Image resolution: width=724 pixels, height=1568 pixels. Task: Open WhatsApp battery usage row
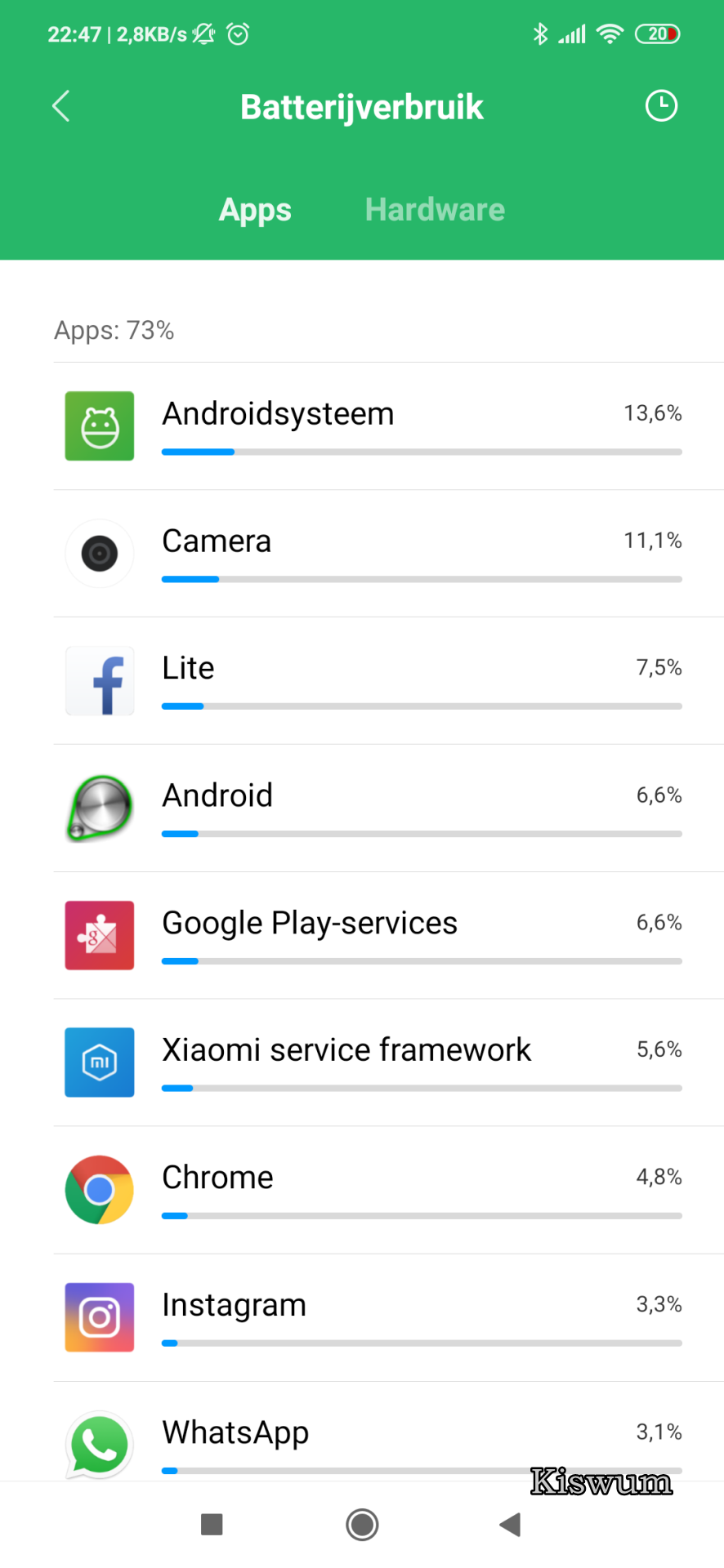coord(388,1432)
